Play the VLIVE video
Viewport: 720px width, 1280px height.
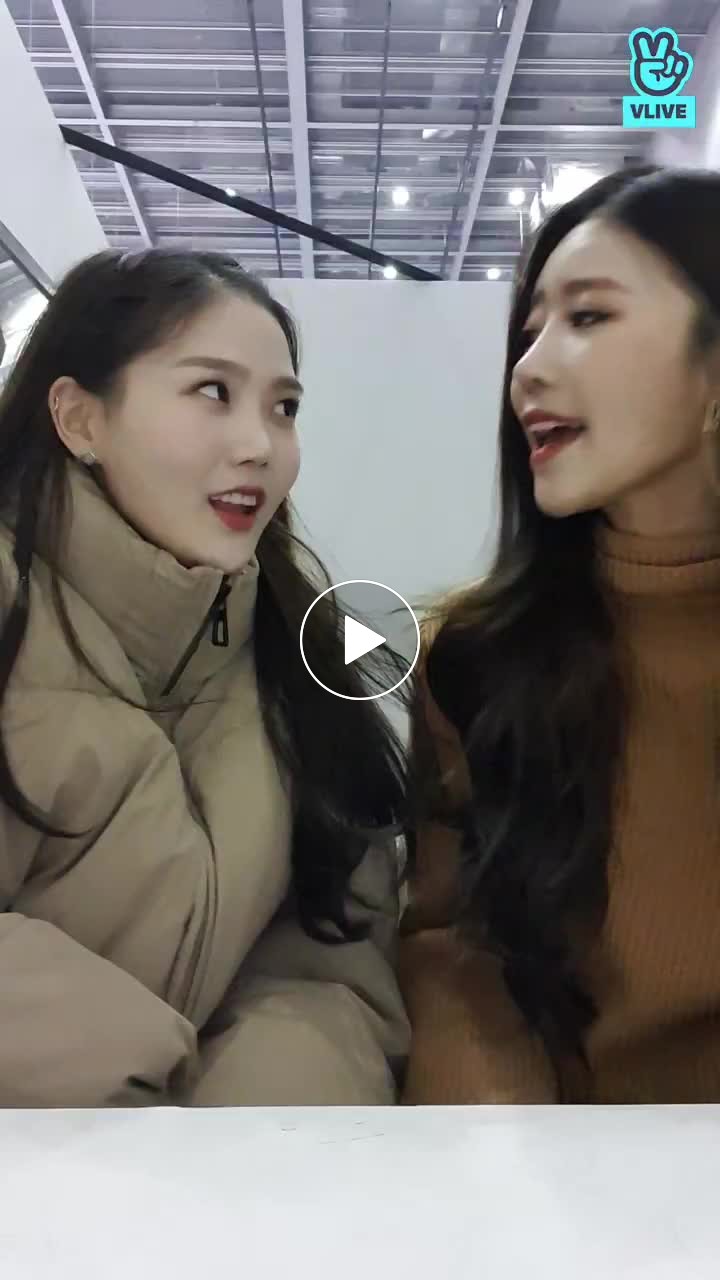click(x=359, y=640)
